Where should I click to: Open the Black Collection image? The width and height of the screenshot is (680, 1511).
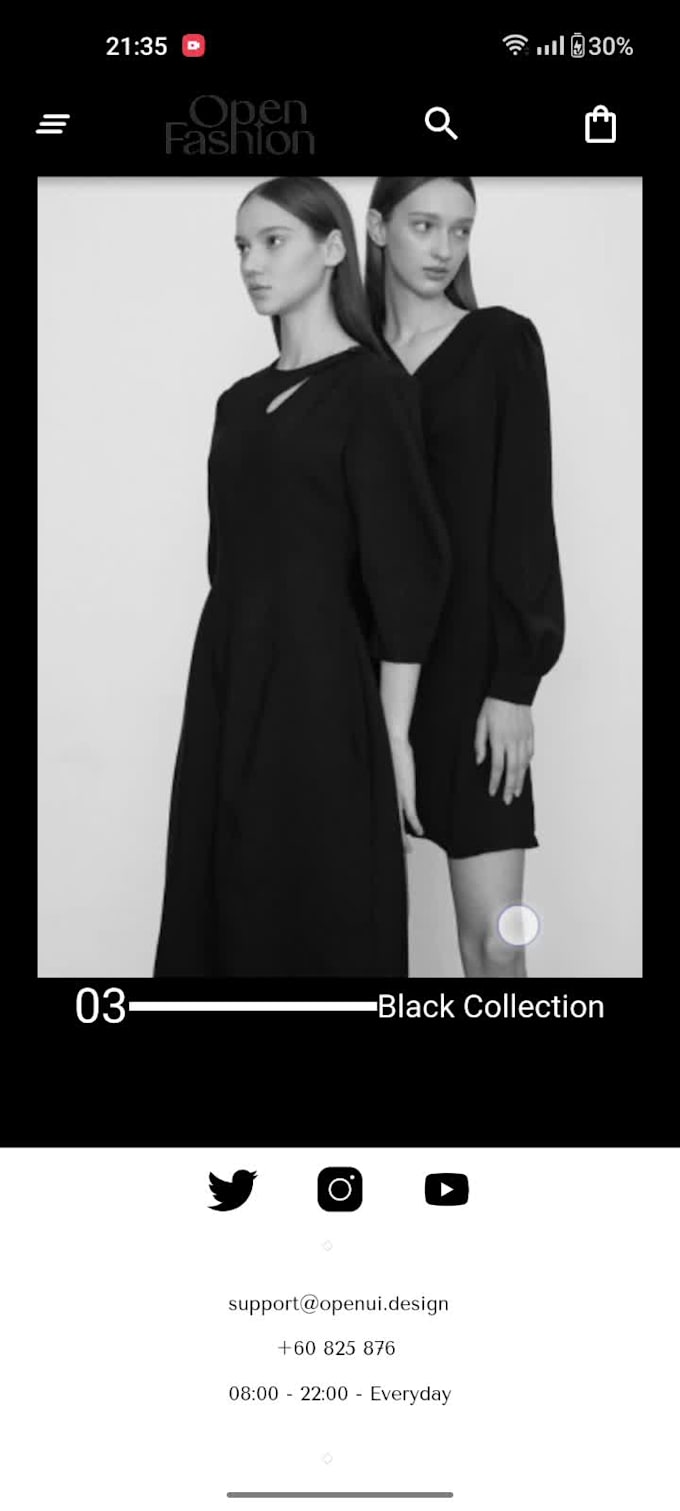[340, 577]
